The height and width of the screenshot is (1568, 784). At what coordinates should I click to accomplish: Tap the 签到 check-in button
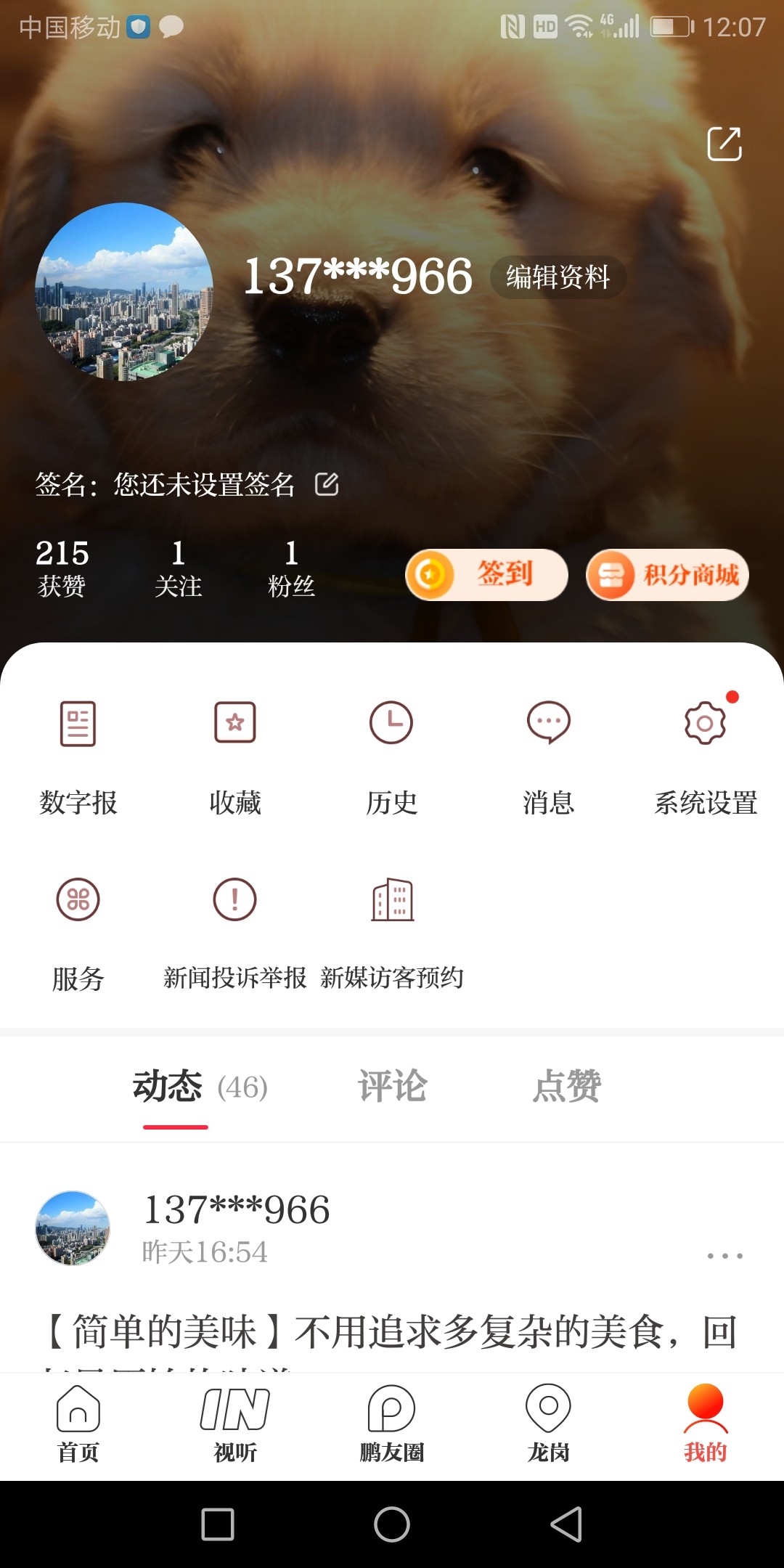pyautogui.click(x=486, y=575)
